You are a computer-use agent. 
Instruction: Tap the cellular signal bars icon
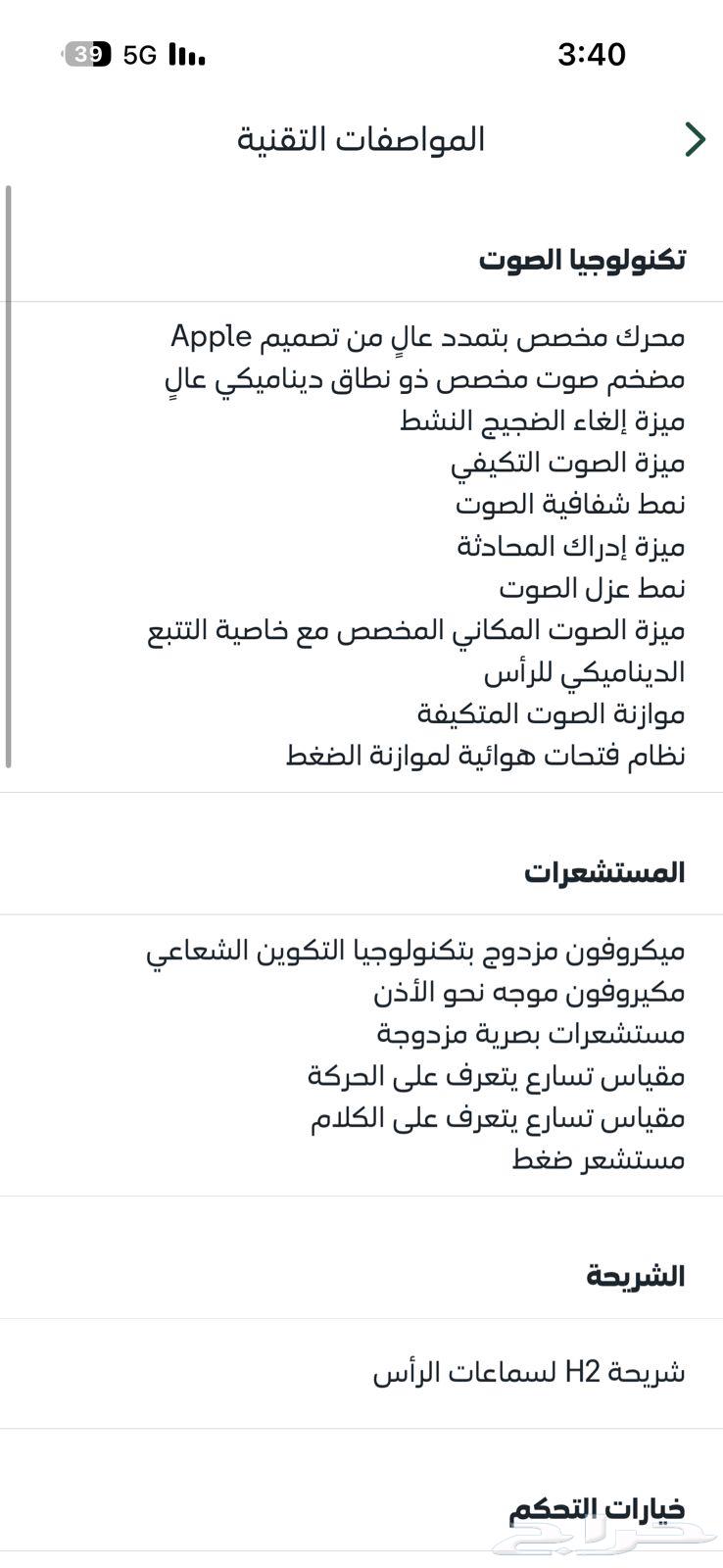pos(186,55)
